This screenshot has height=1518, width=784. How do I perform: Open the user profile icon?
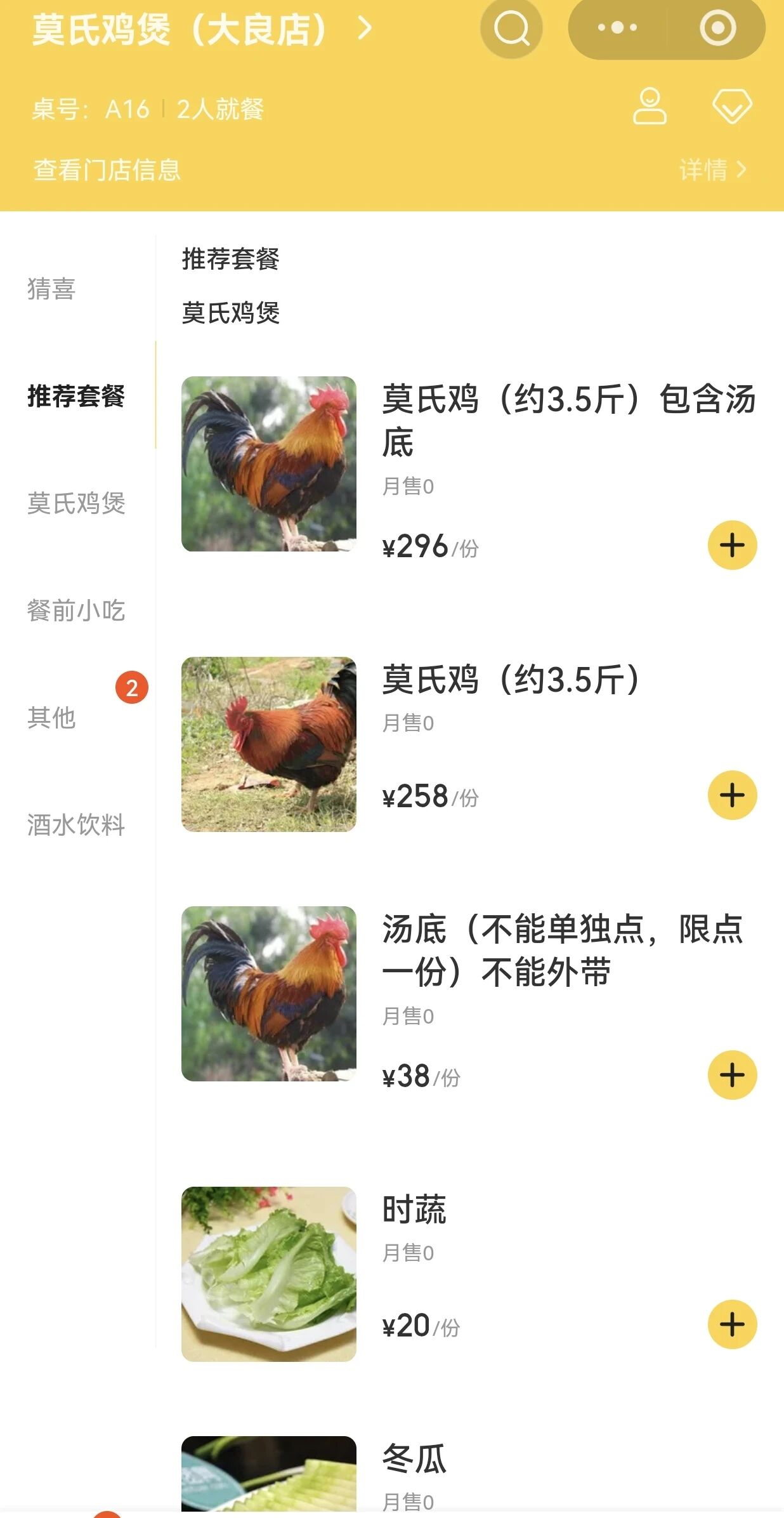[x=650, y=106]
